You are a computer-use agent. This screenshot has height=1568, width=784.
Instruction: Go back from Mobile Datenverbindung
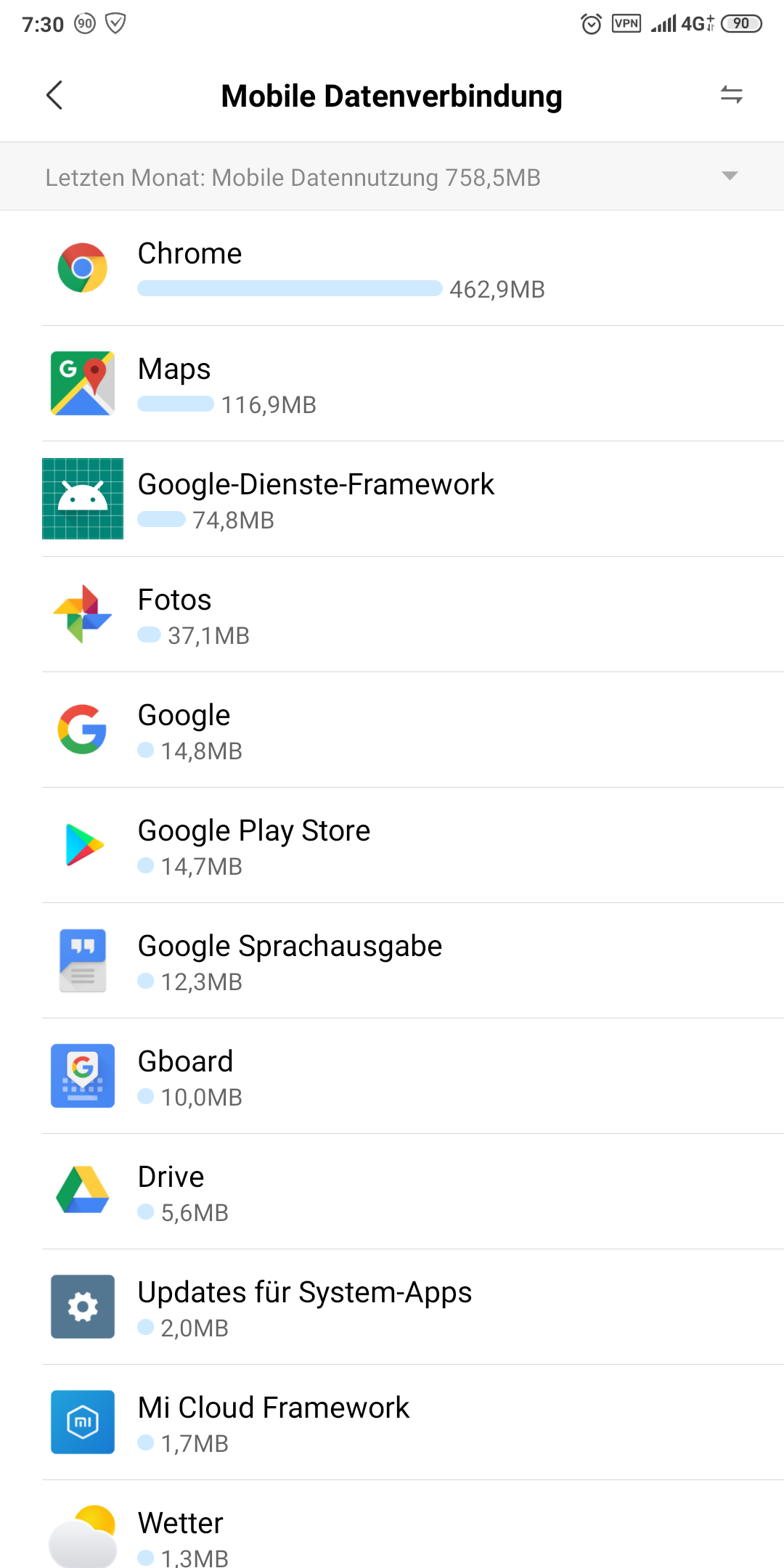54,95
